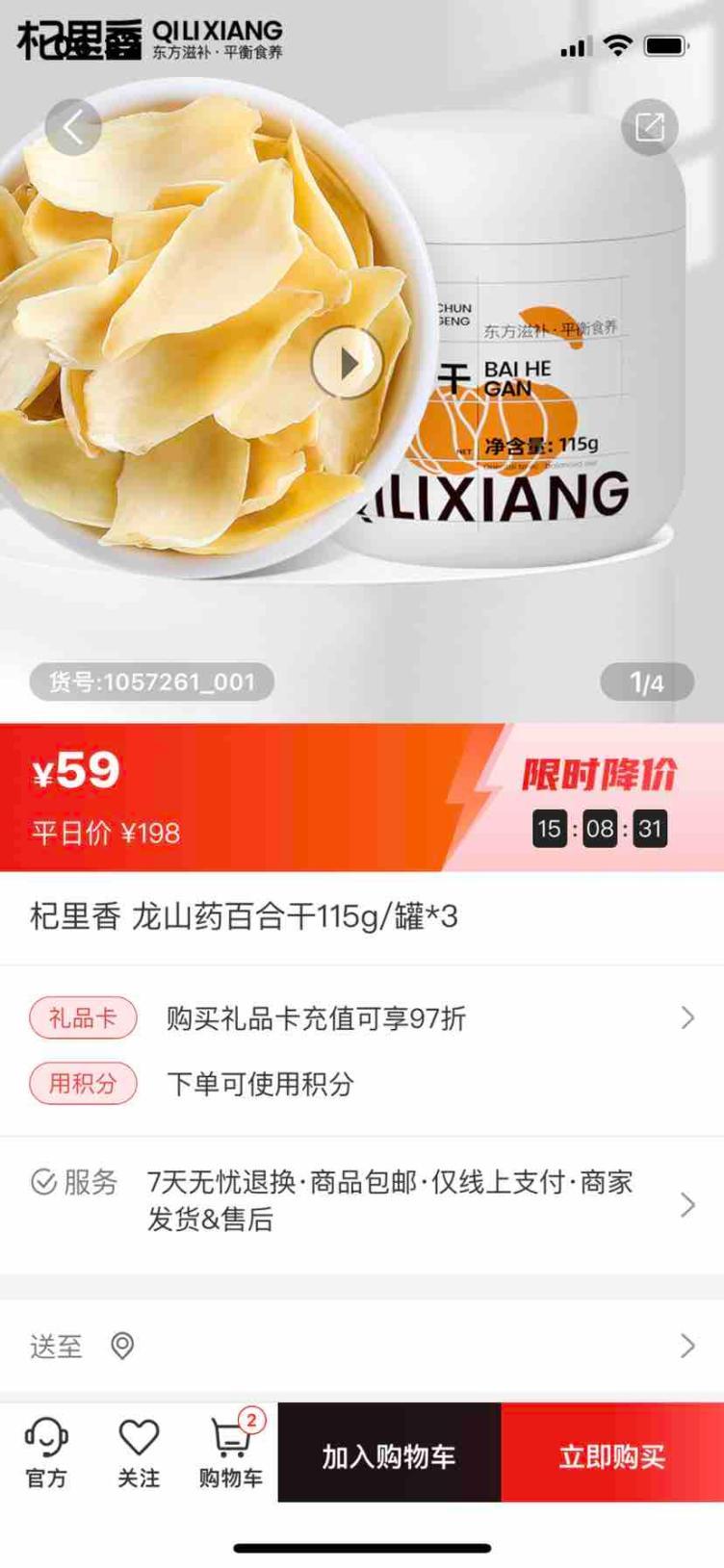Share this product via the share icon

(650, 127)
